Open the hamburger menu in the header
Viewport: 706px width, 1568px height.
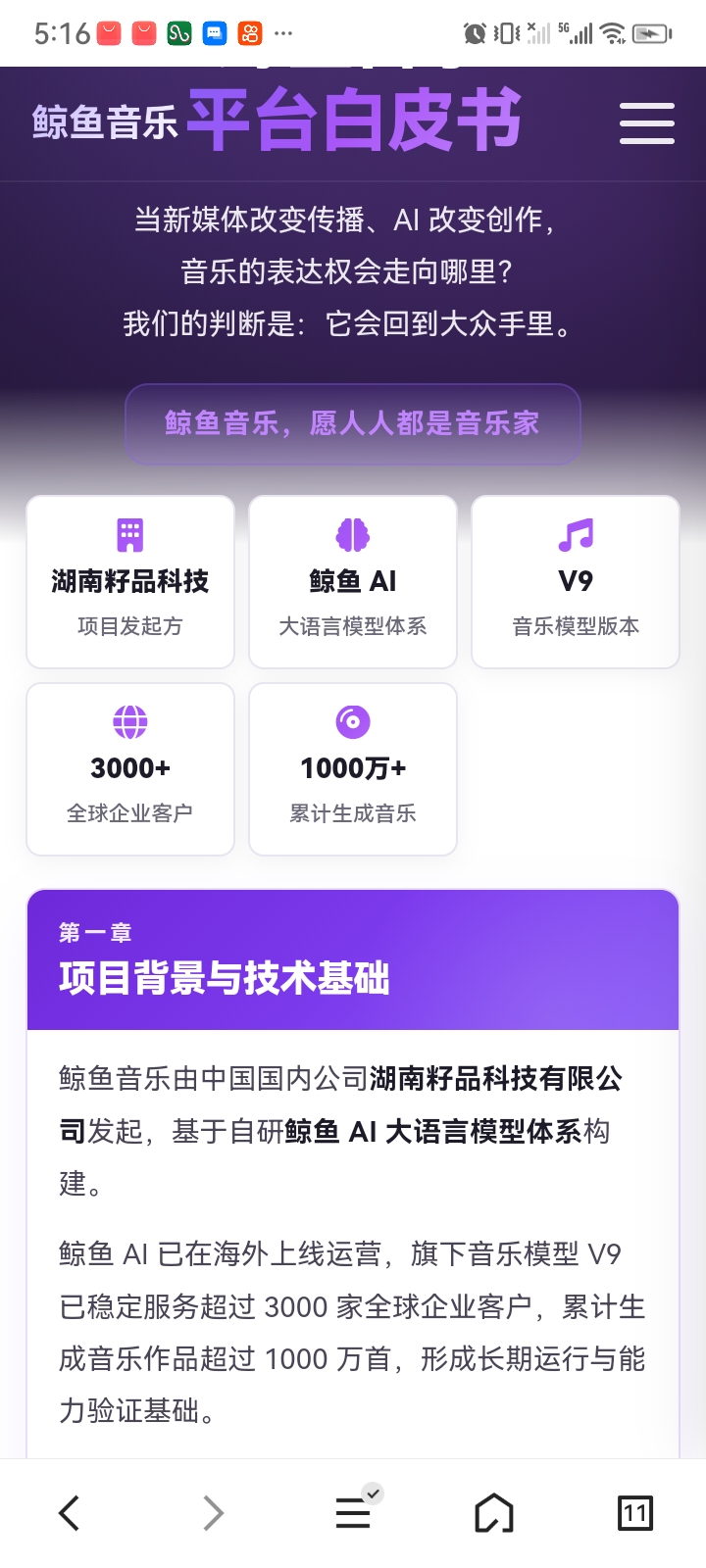(646, 123)
